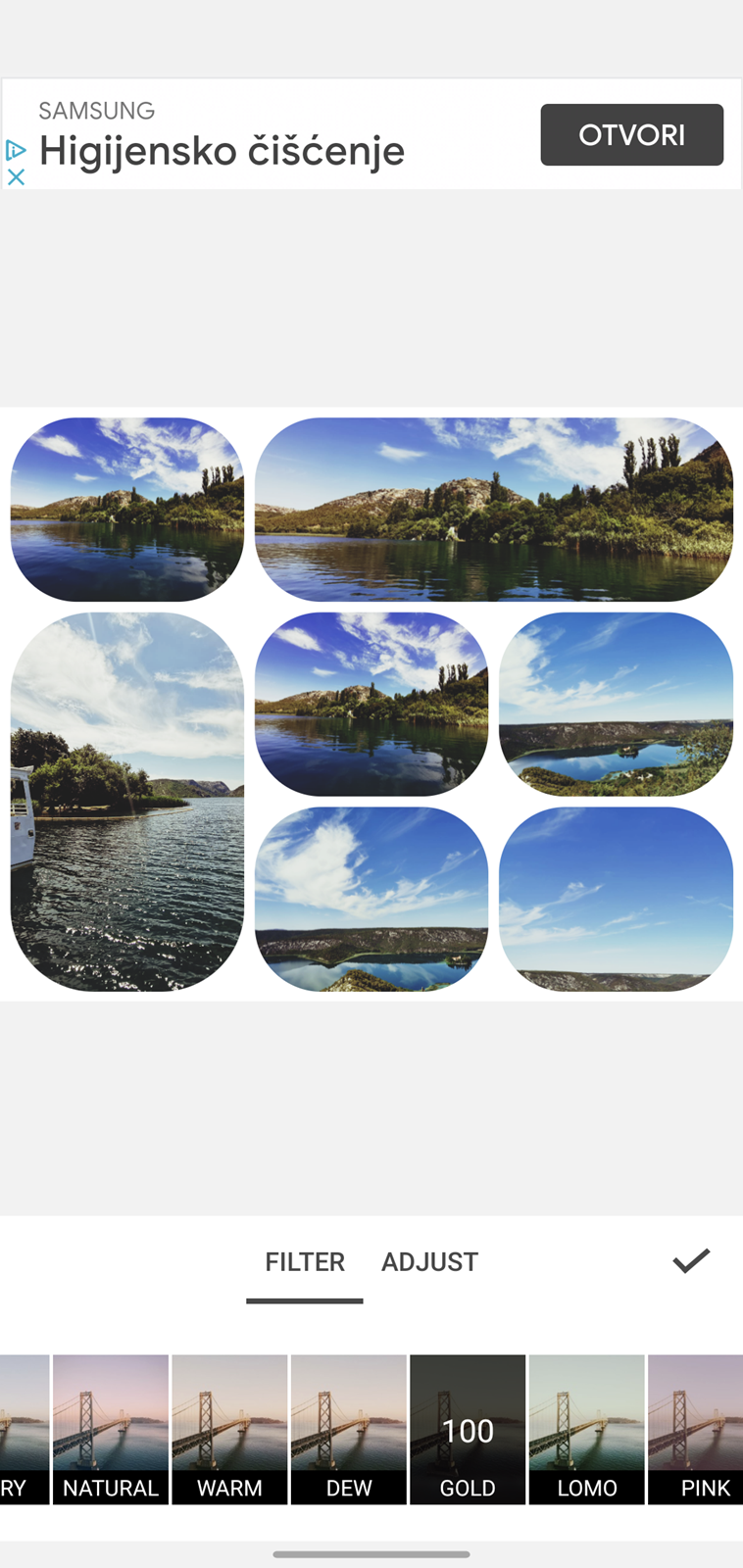Apply the WARM filter
Viewport: 743px width, 1568px height.
pyautogui.click(x=229, y=1429)
